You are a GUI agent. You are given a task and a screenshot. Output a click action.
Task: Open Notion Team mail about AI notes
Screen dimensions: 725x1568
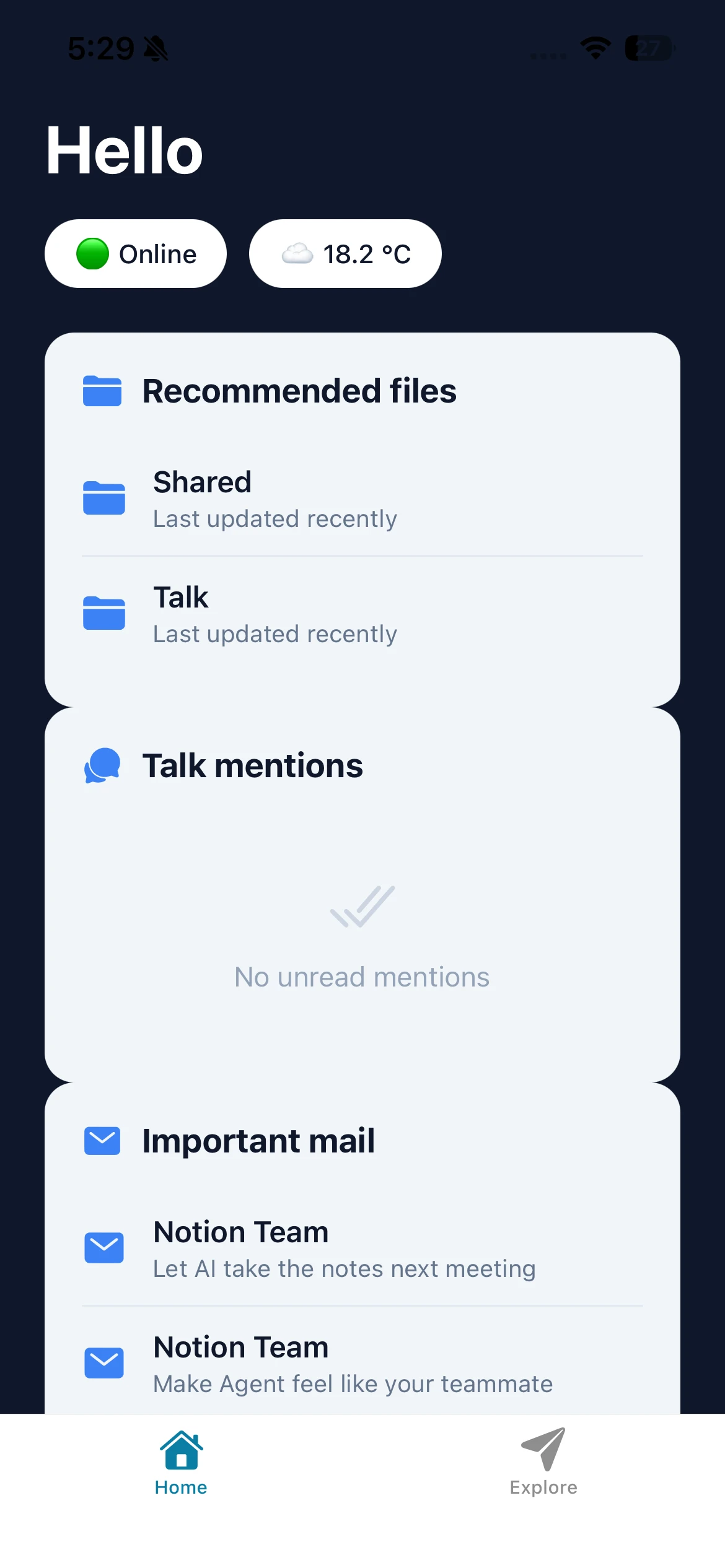click(362, 1248)
